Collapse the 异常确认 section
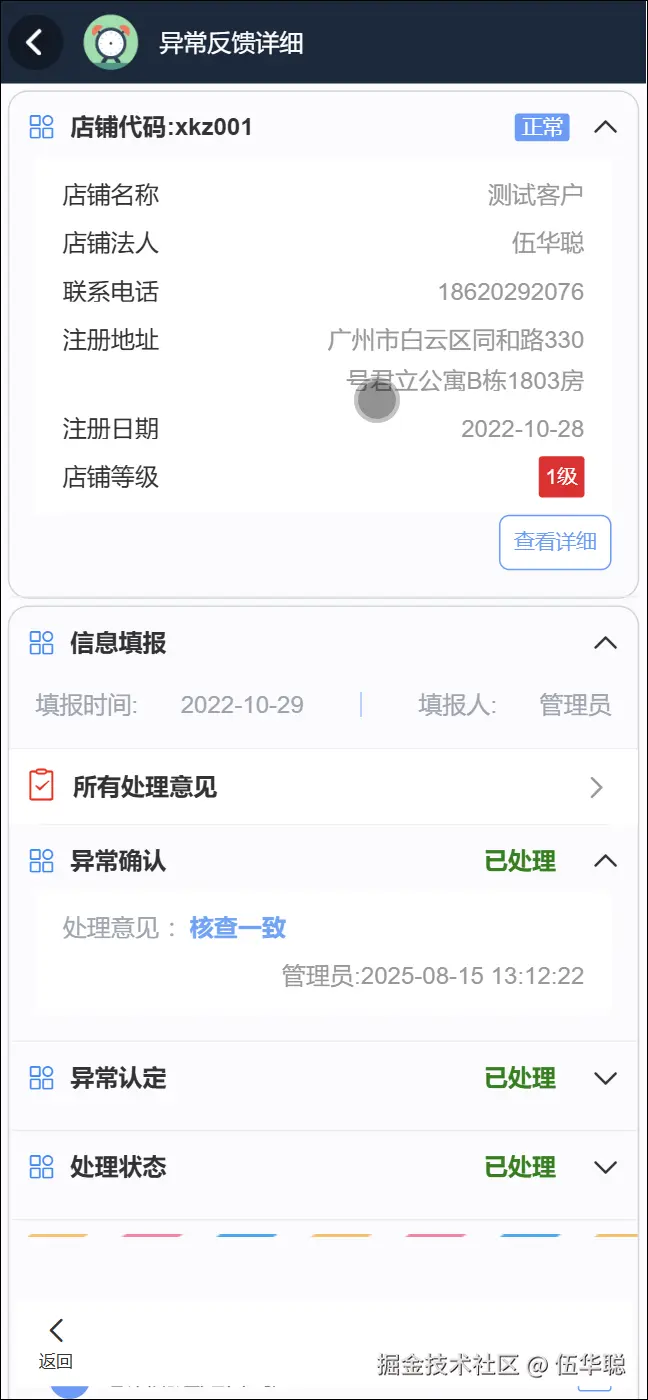The width and height of the screenshot is (648, 1400). (x=605, y=861)
